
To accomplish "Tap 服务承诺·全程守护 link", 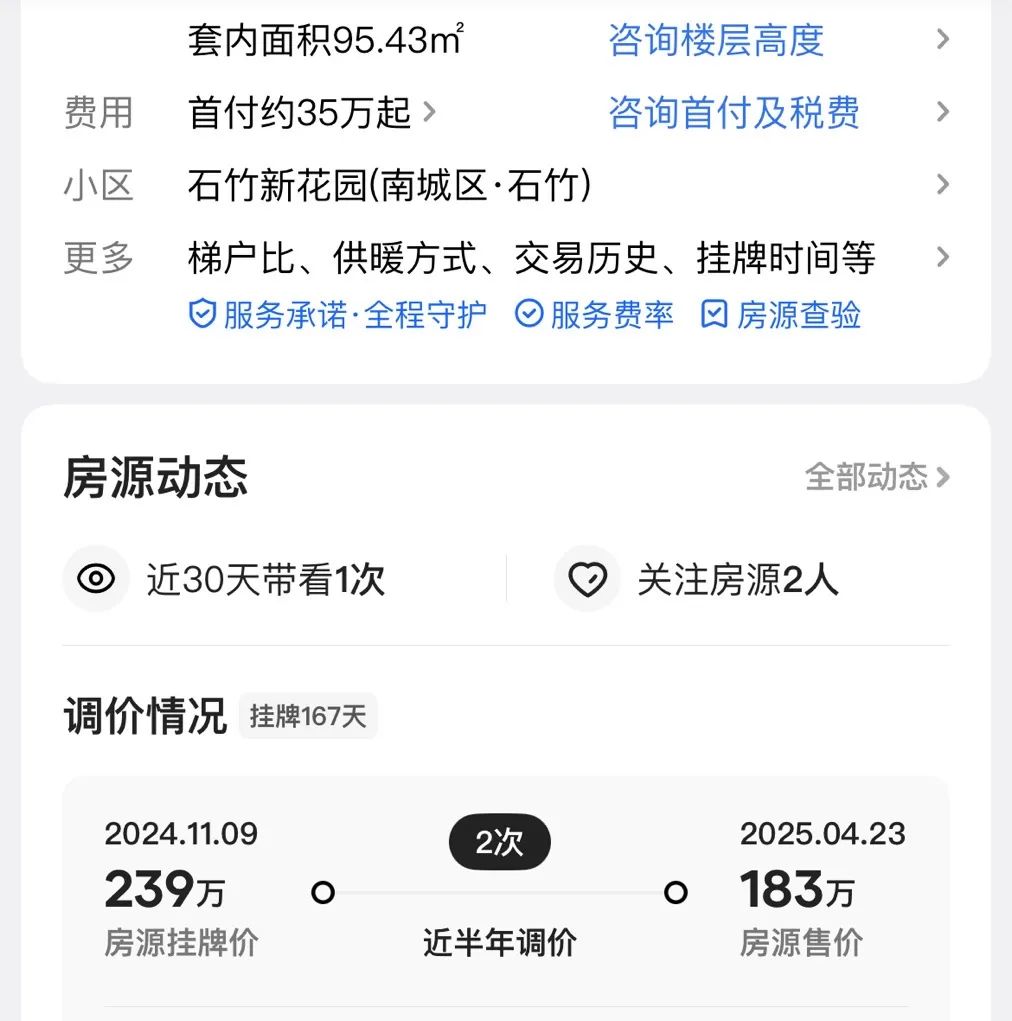I will tap(338, 315).
